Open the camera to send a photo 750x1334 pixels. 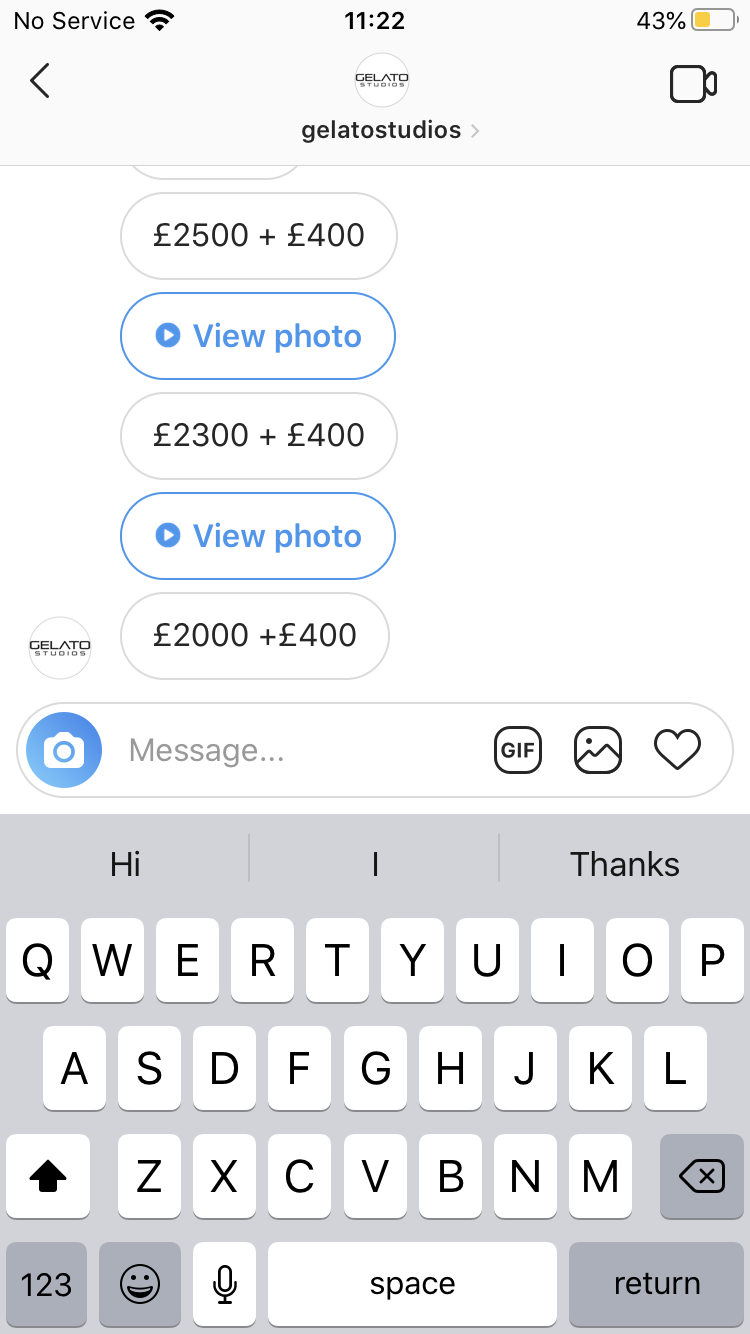64,750
